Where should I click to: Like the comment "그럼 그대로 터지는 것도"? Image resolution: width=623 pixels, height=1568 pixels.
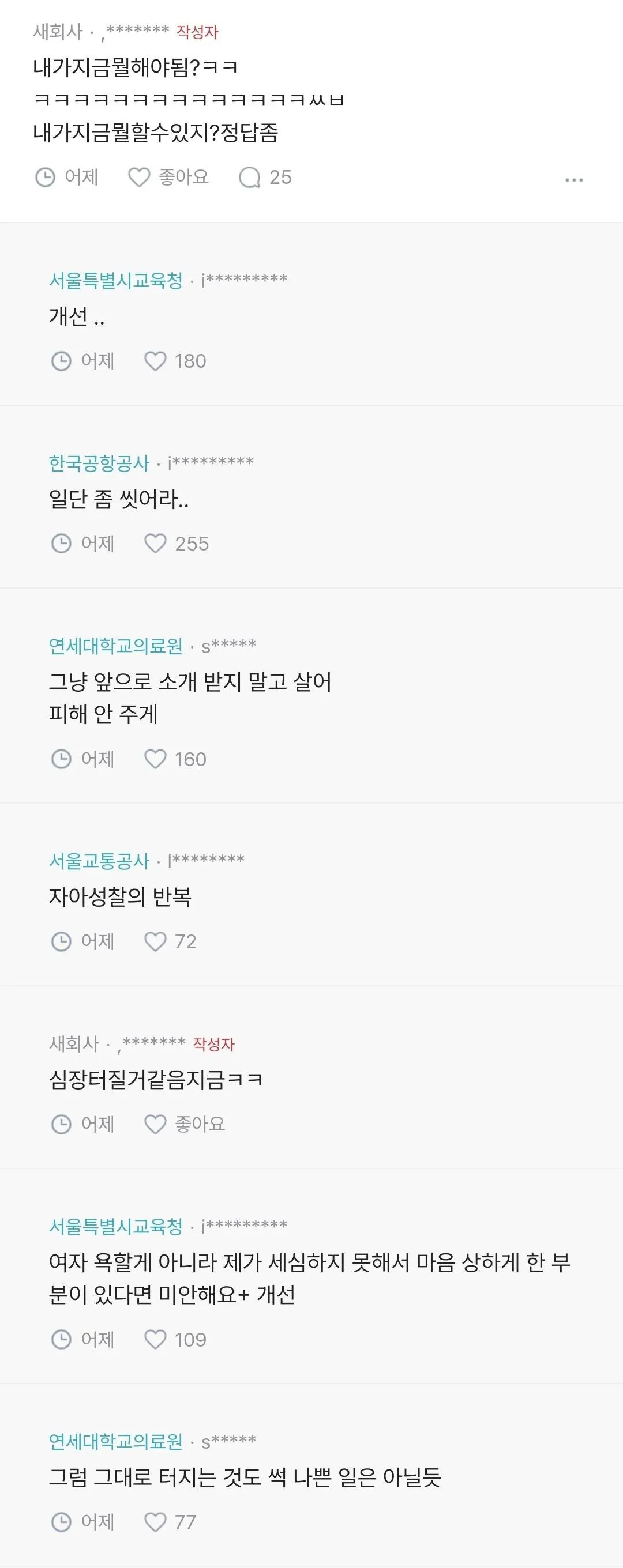(155, 1522)
